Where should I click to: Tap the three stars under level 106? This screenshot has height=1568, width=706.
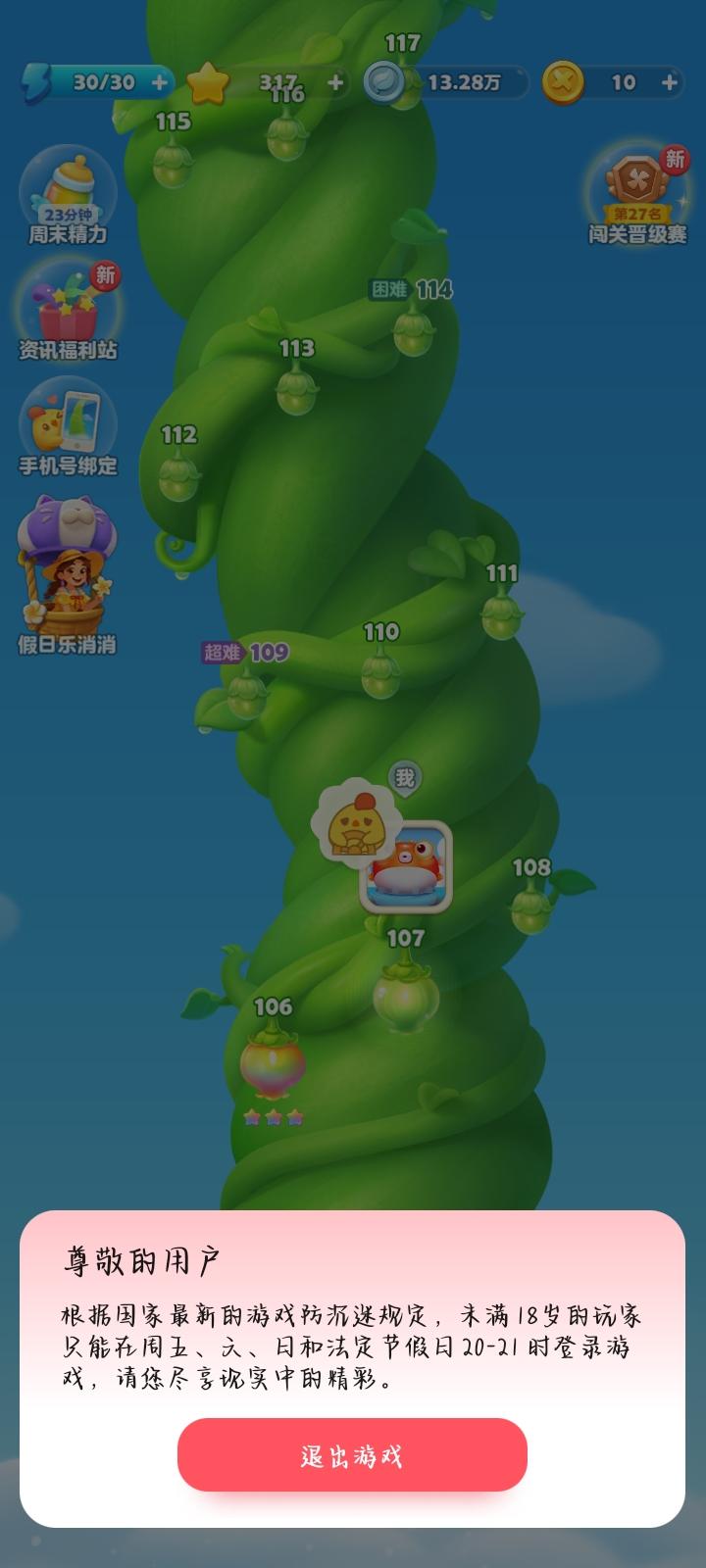tap(273, 1115)
